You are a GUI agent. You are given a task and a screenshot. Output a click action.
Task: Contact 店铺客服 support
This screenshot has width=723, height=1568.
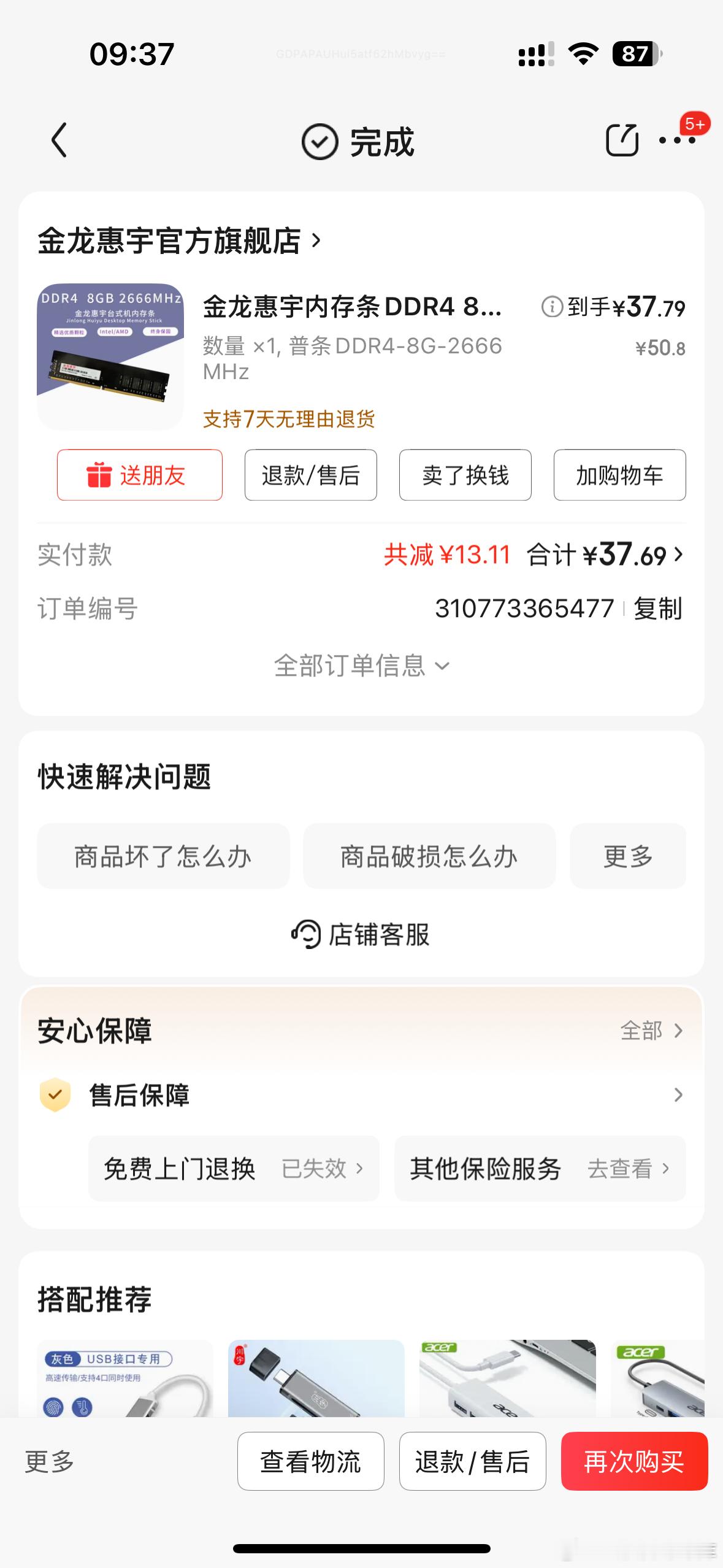point(361,934)
